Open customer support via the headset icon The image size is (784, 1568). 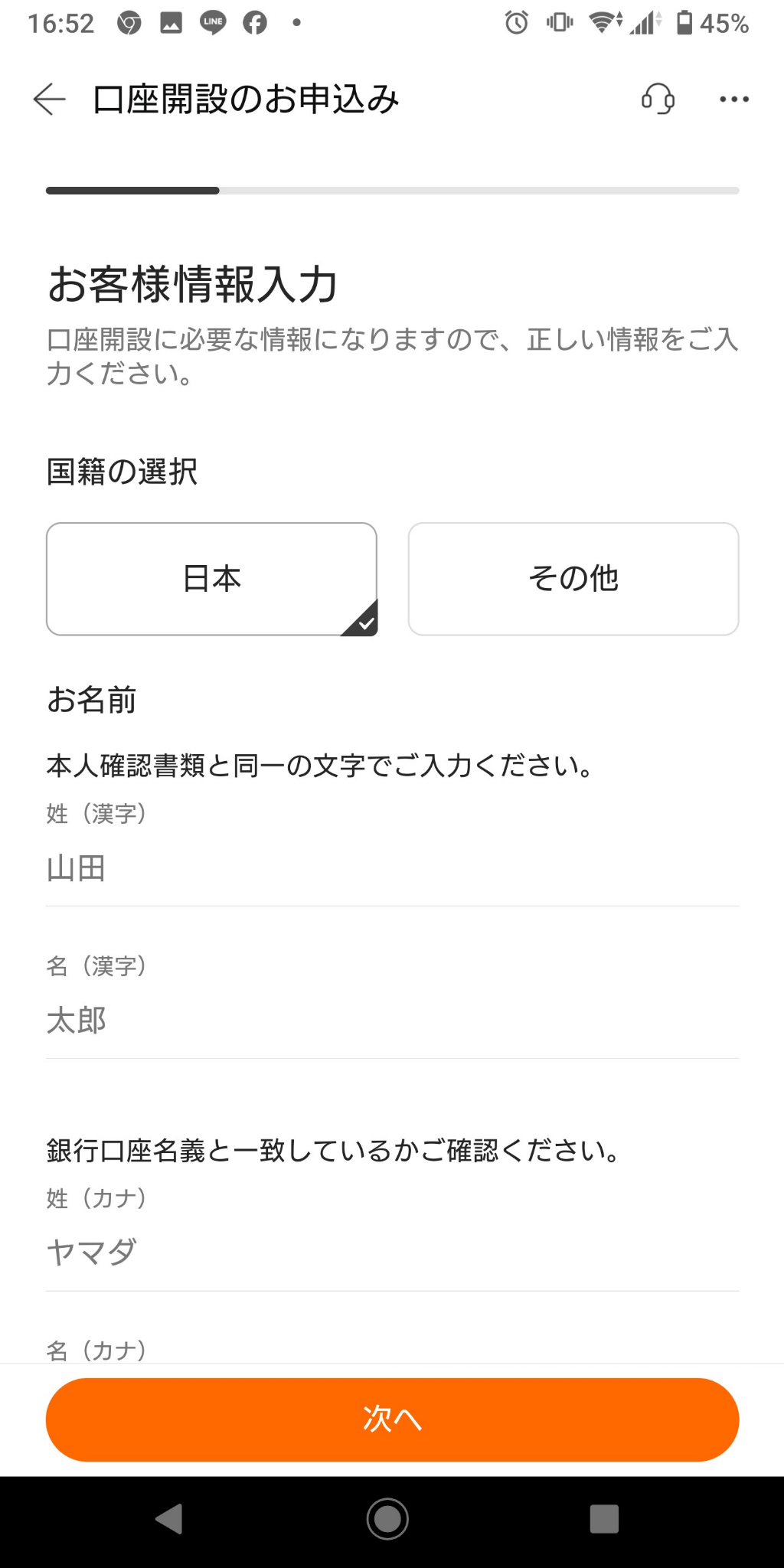(x=658, y=100)
